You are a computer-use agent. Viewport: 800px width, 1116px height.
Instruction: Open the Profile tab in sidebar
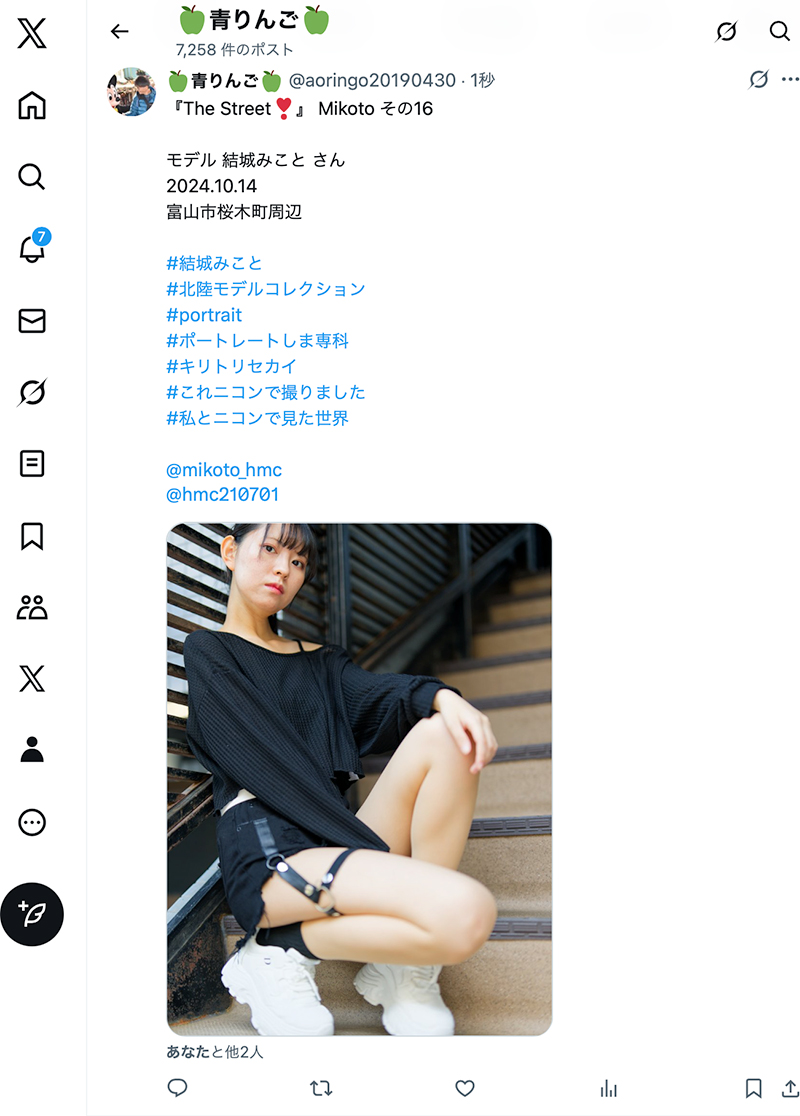coord(32,750)
